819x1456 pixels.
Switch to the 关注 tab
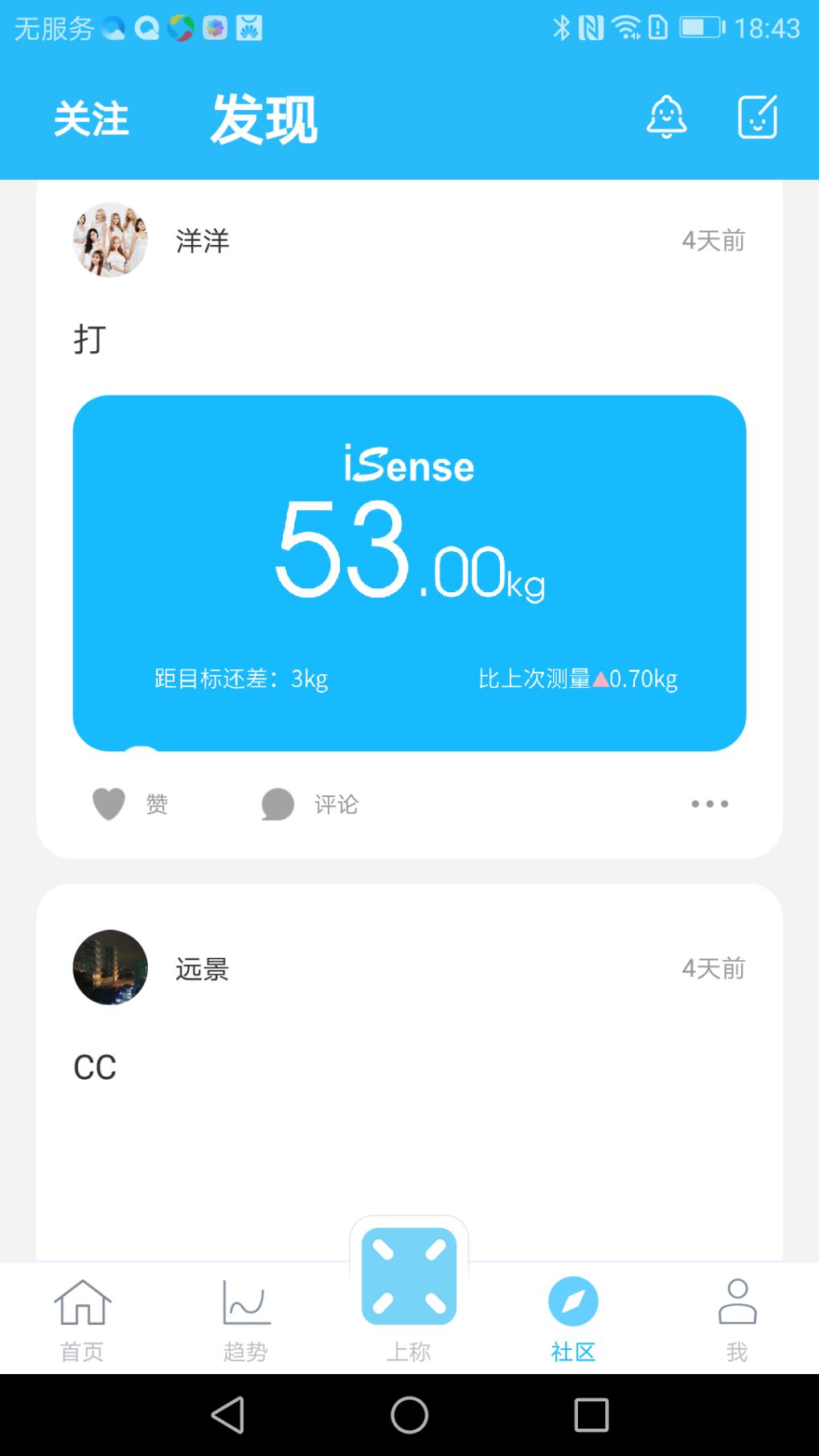point(91,120)
